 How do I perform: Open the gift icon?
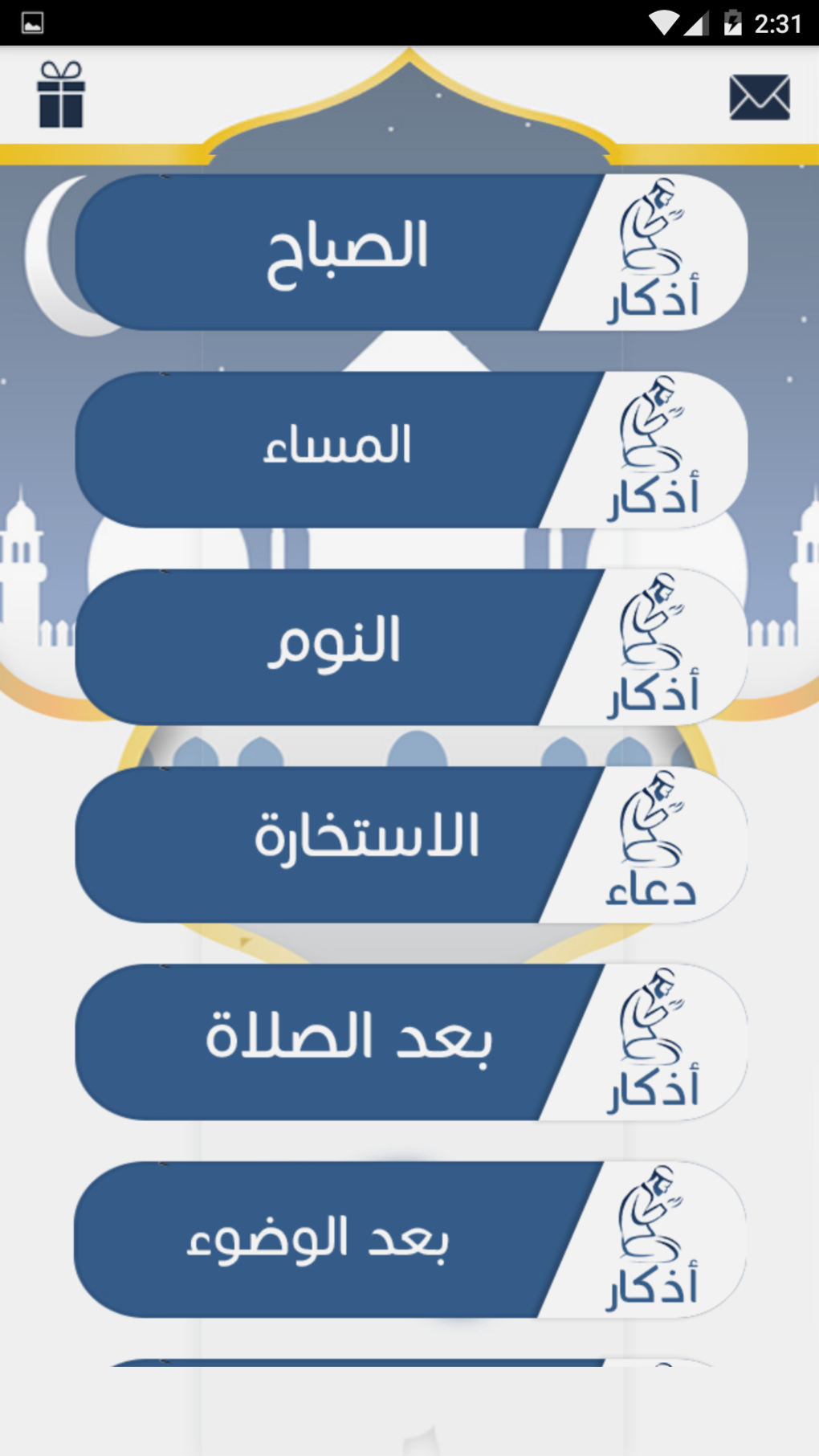(61, 95)
